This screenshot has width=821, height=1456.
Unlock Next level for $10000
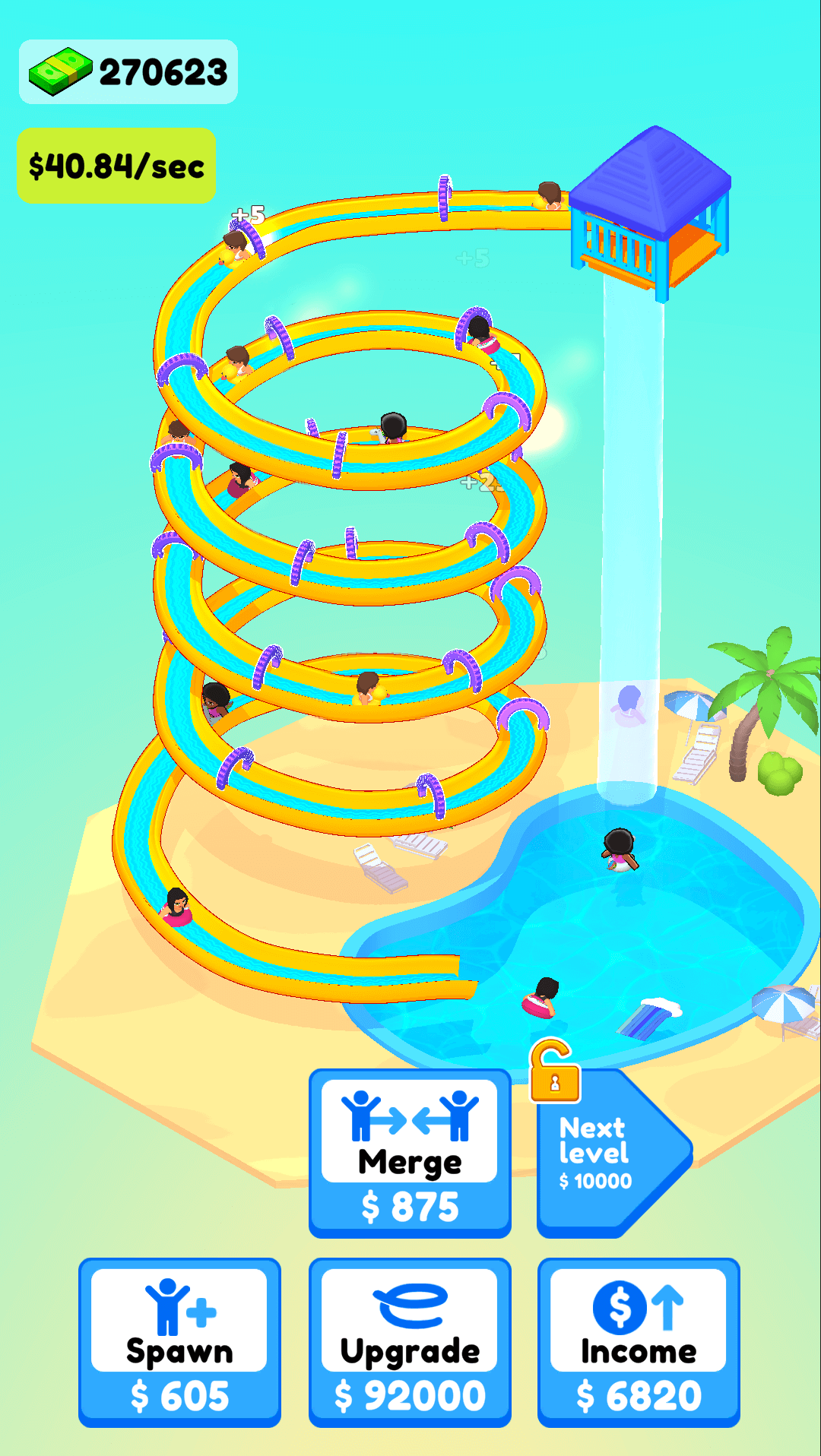click(x=604, y=1153)
